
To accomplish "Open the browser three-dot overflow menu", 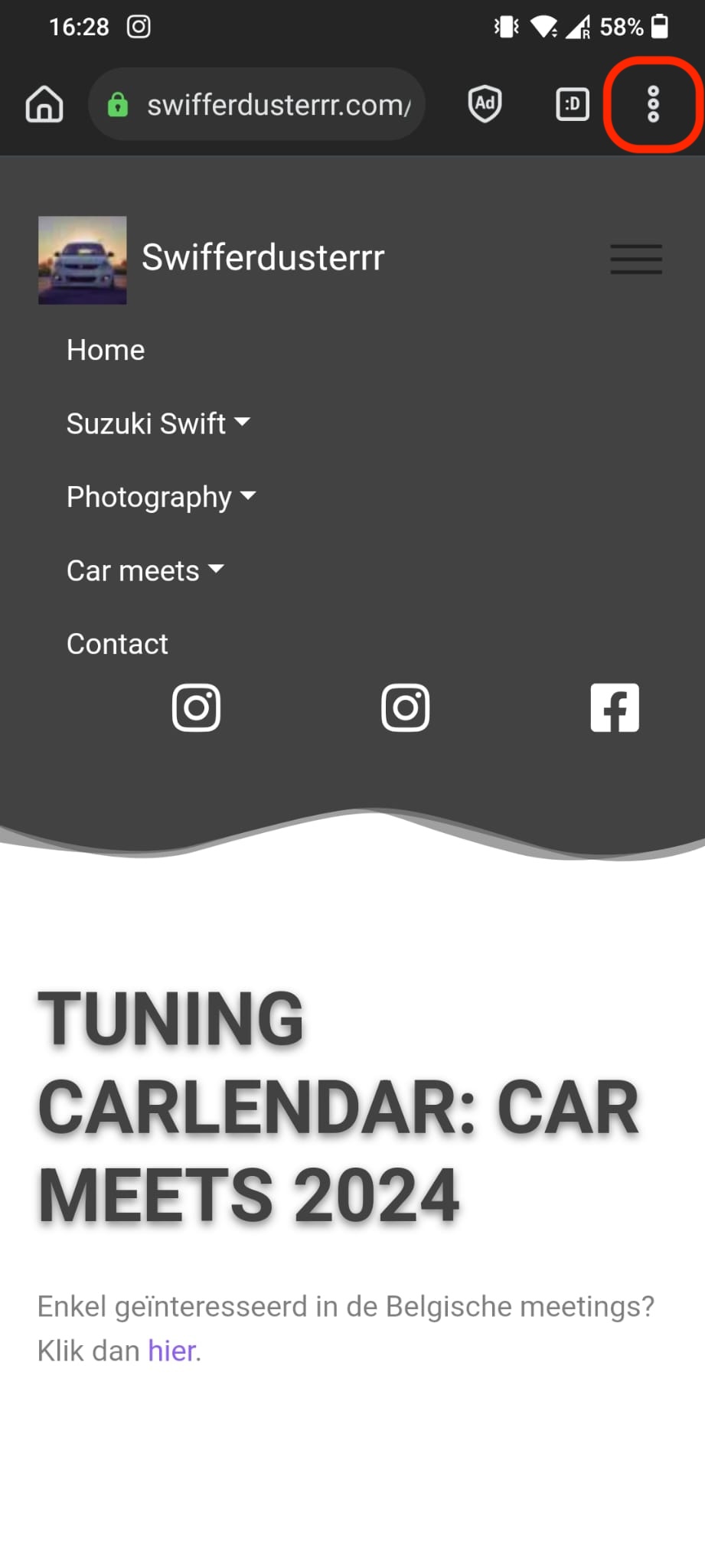I will (652, 105).
